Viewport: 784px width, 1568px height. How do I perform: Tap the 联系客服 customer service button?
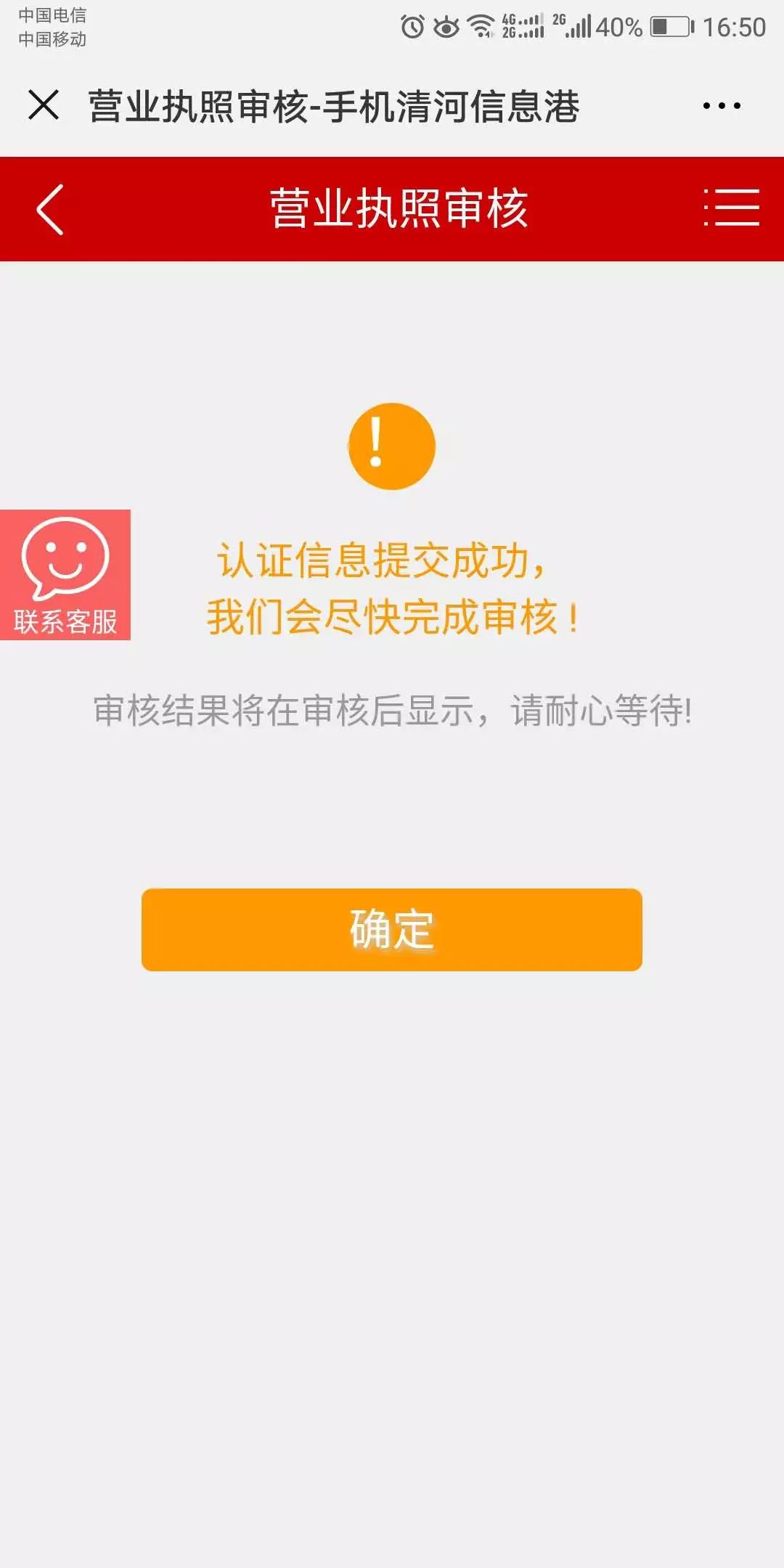65,575
